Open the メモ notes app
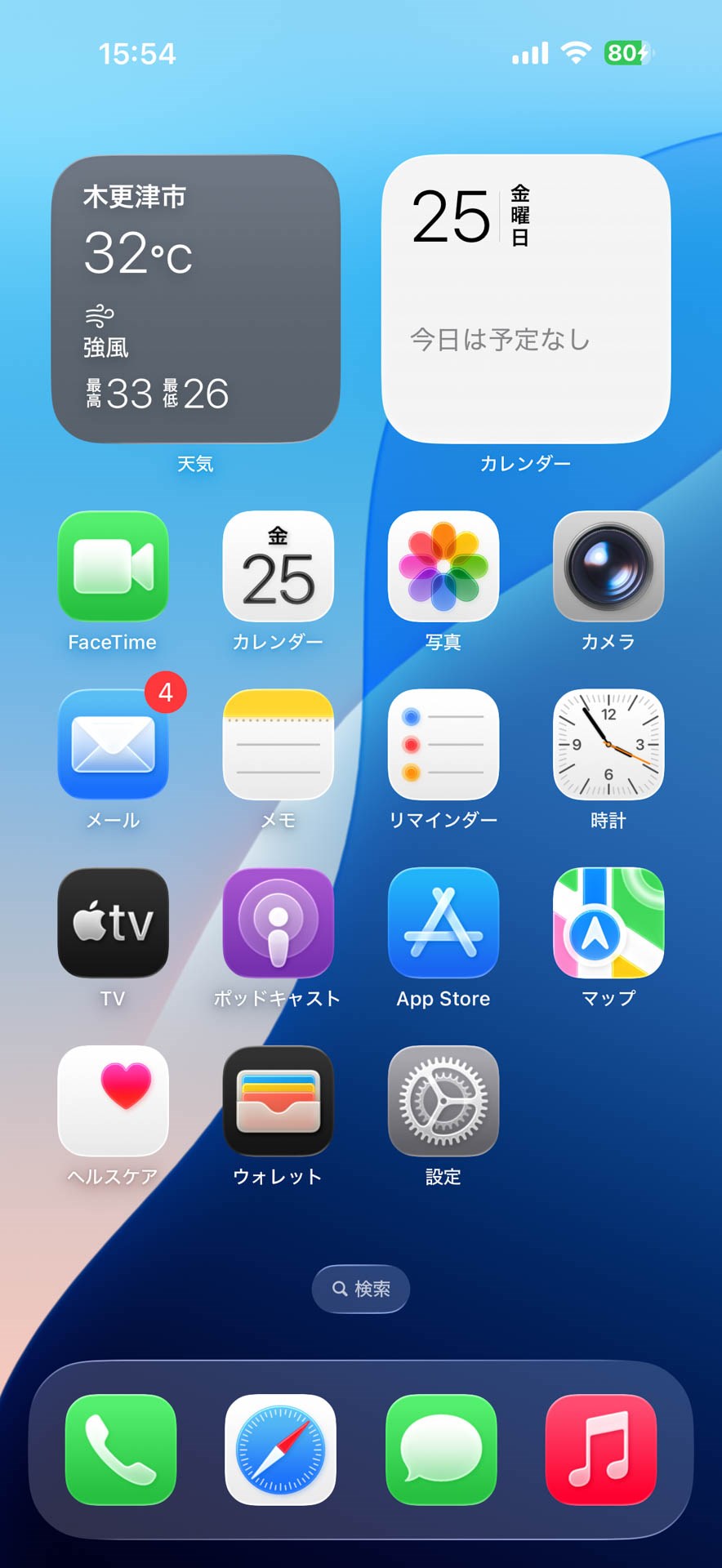 click(x=279, y=745)
